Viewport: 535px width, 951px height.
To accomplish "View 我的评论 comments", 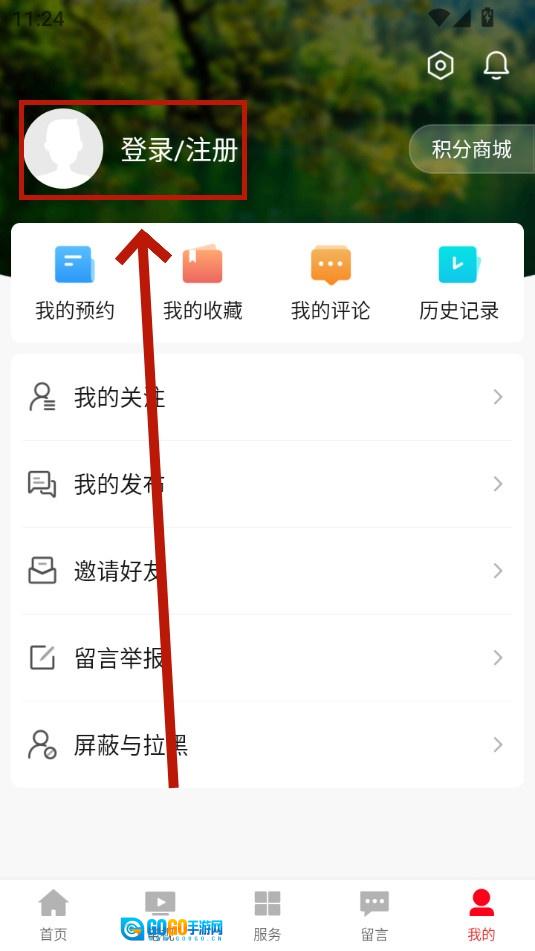I will click(331, 283).
